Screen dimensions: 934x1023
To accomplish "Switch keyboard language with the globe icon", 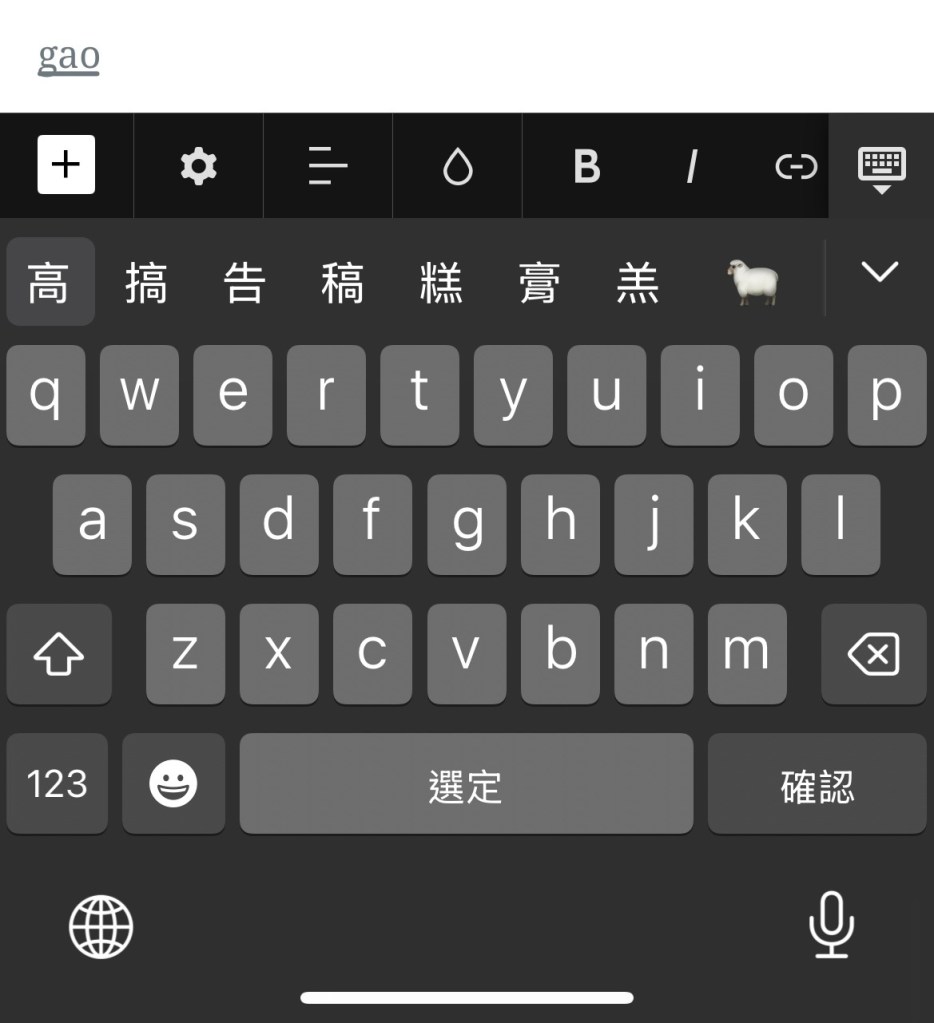I will click(101, 926).
